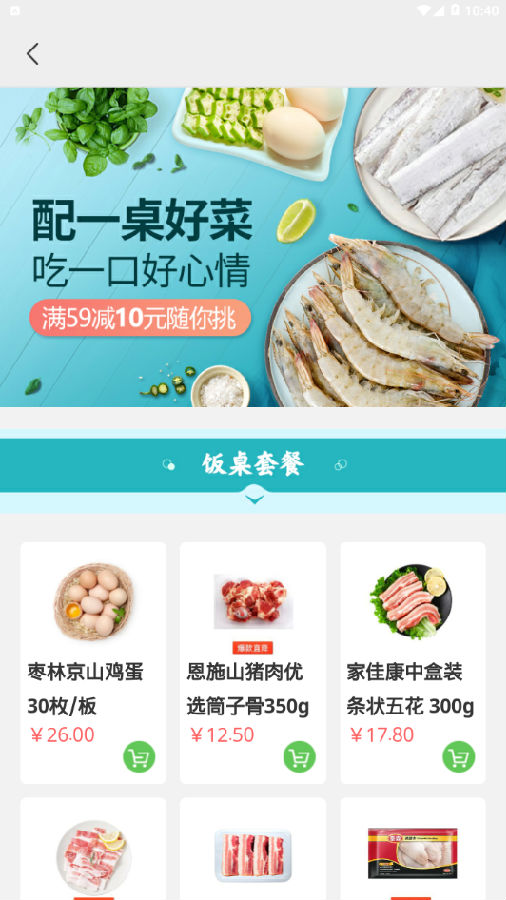Open the 家佳康中盒装条状五花 300g product card

click(x=413, y=662)
